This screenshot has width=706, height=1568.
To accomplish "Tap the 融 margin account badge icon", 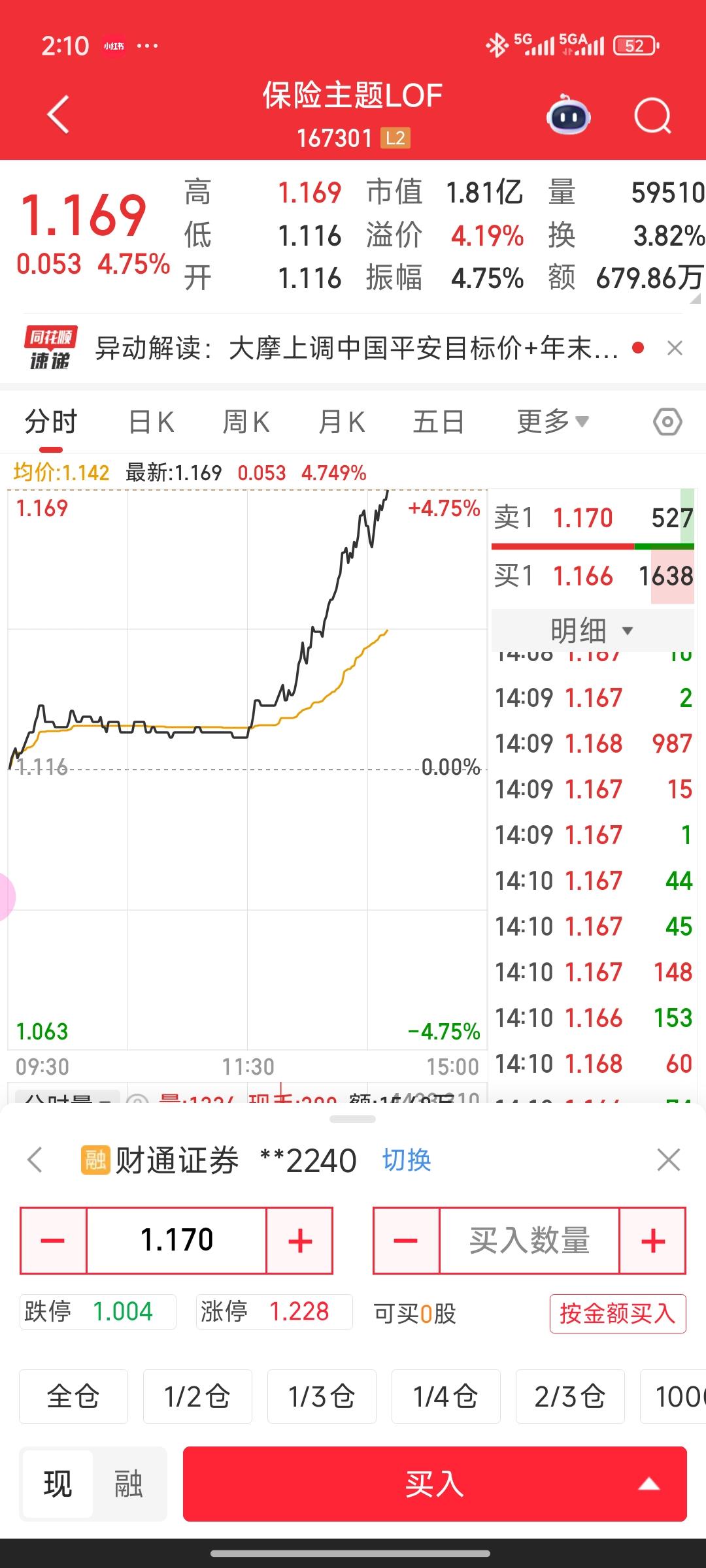I will (93, 1160).
